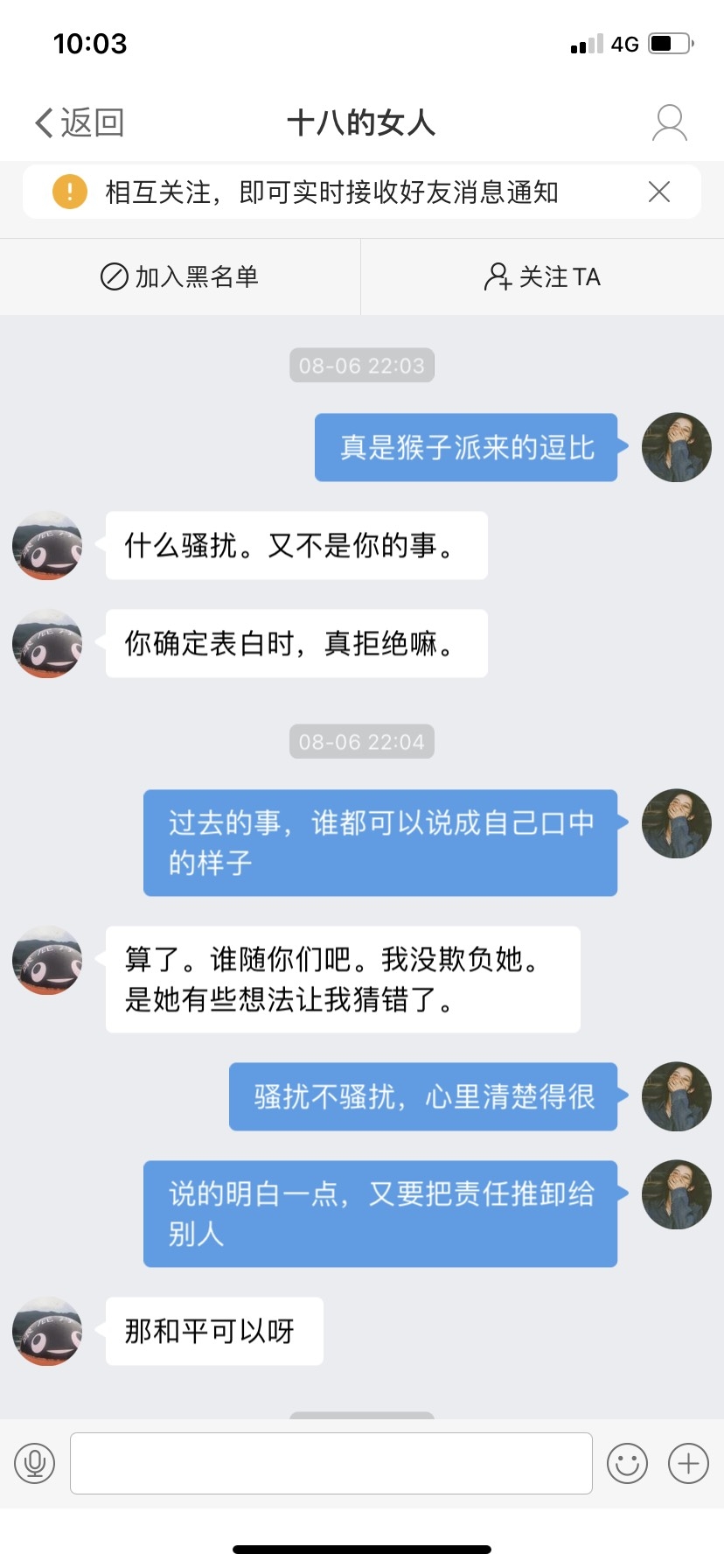
Task: Open the plus attachments menu
Action: tap(688, 1462)
